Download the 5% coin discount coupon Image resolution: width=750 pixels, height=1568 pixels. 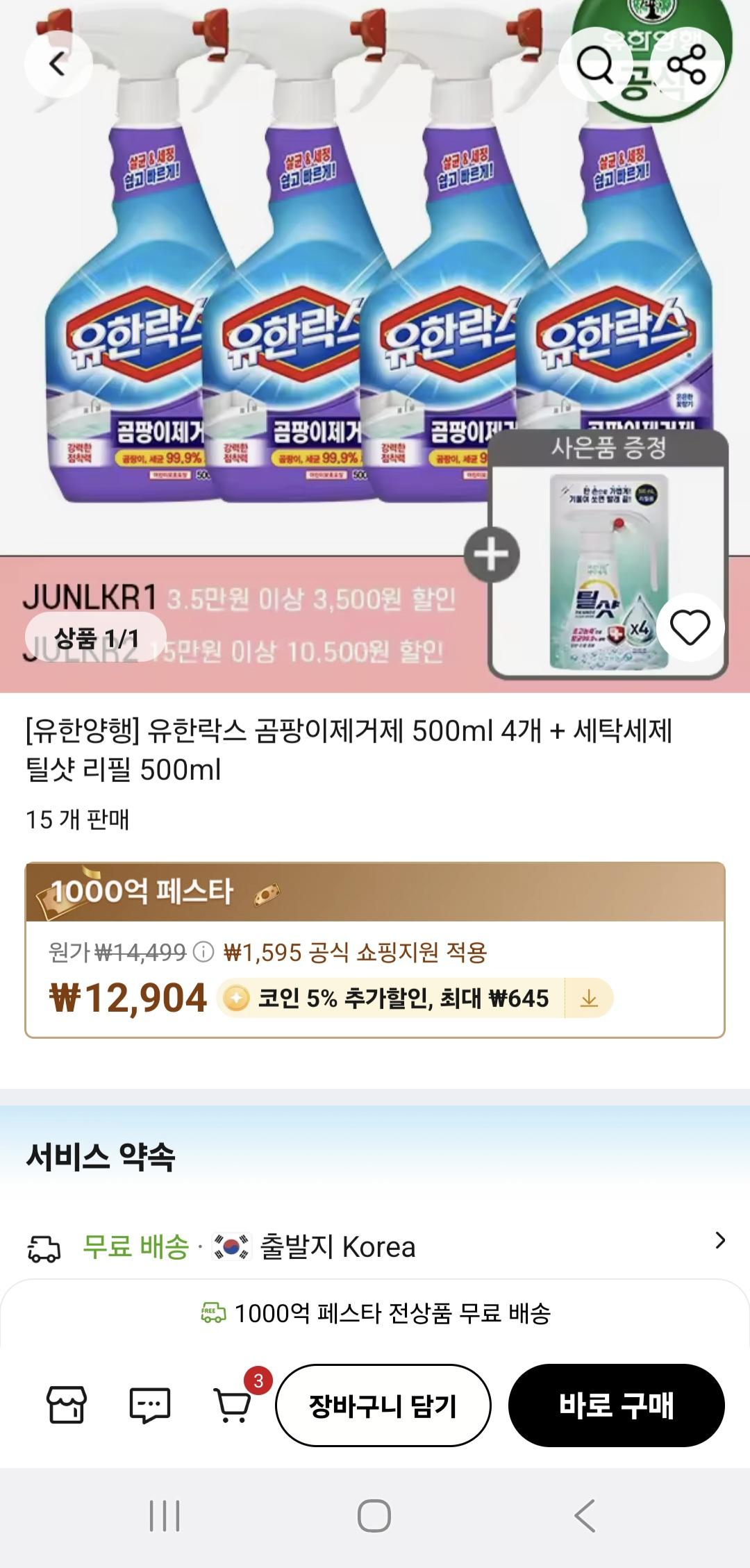click(x=589, y=999)
